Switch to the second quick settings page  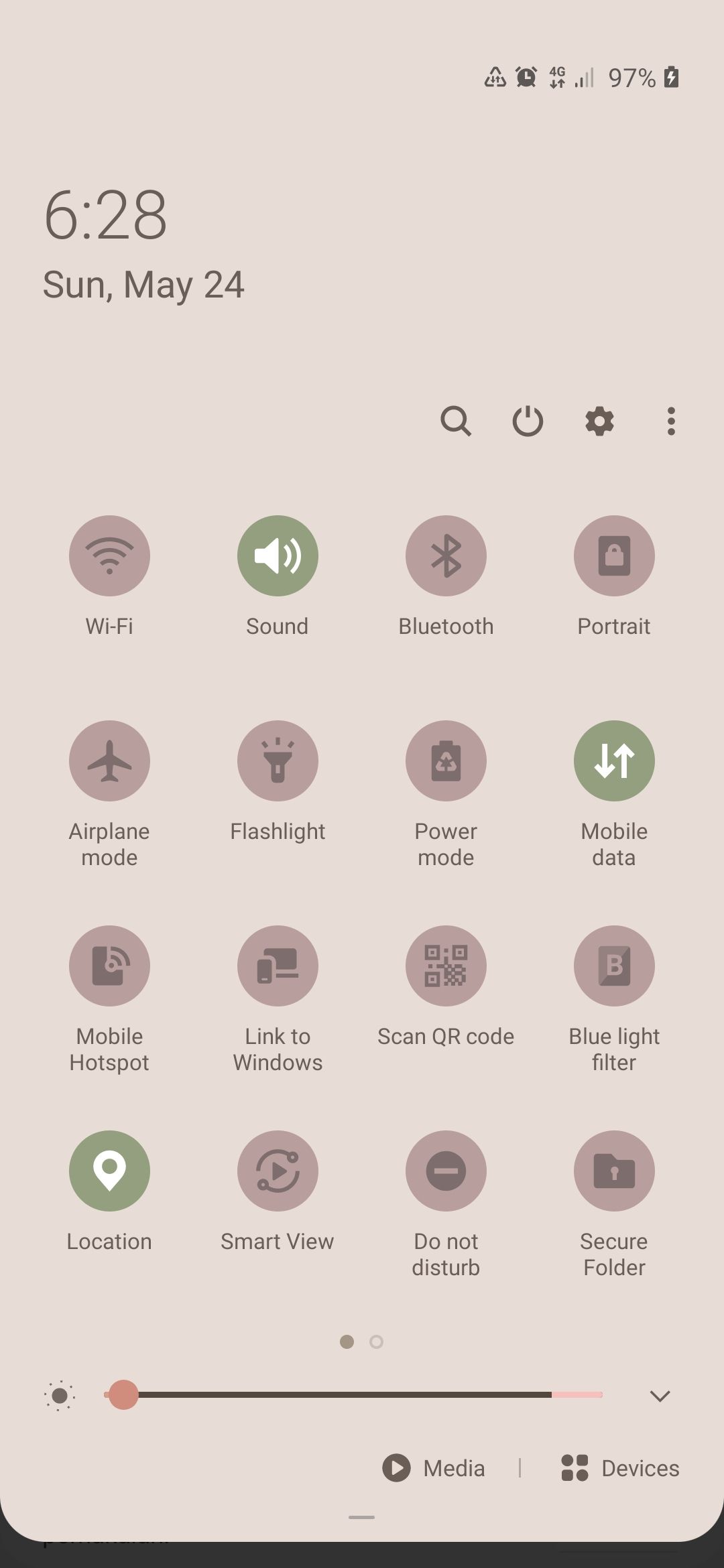point(376,1342)
